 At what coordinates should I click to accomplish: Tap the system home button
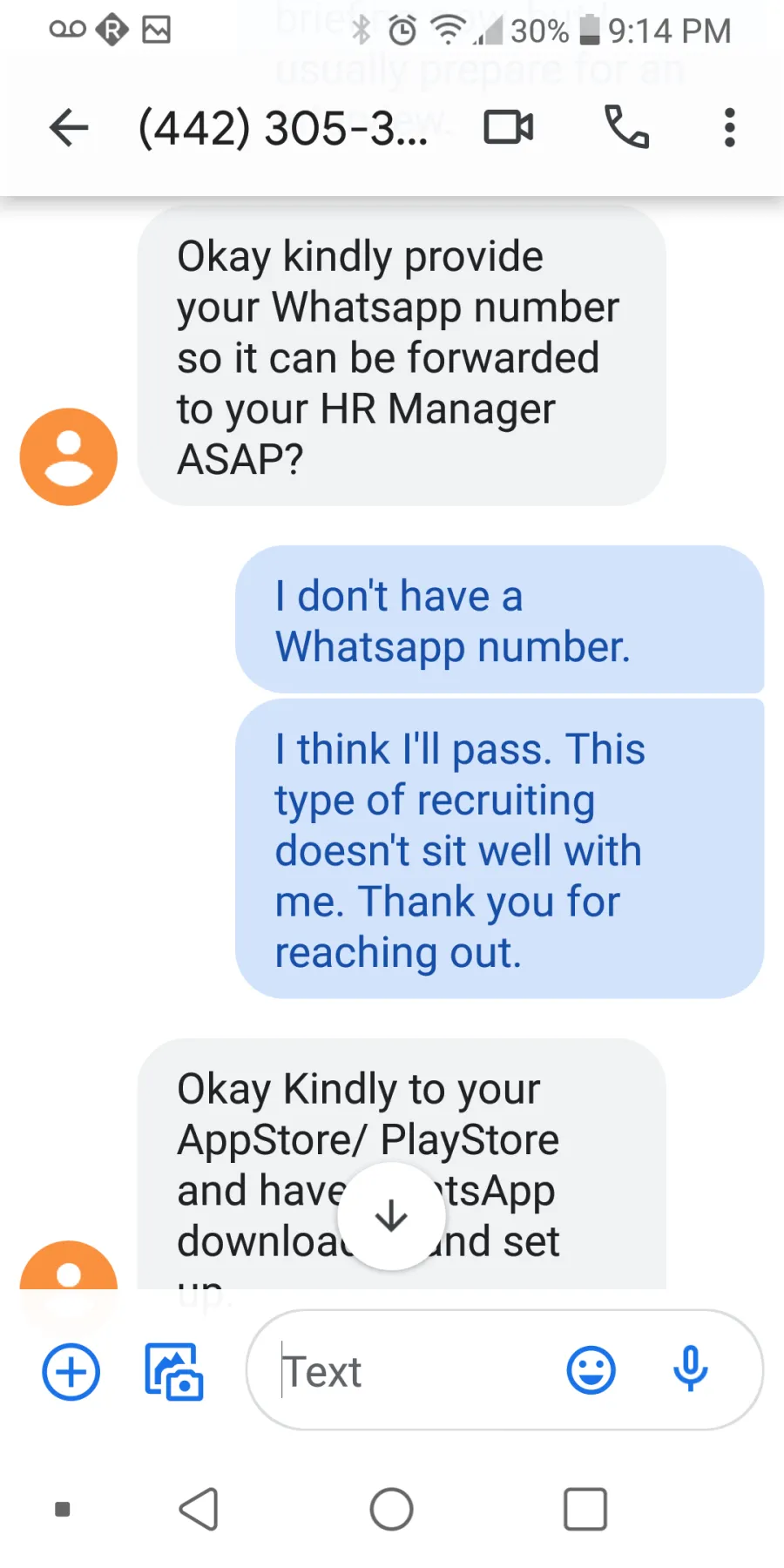[392, 1510]
